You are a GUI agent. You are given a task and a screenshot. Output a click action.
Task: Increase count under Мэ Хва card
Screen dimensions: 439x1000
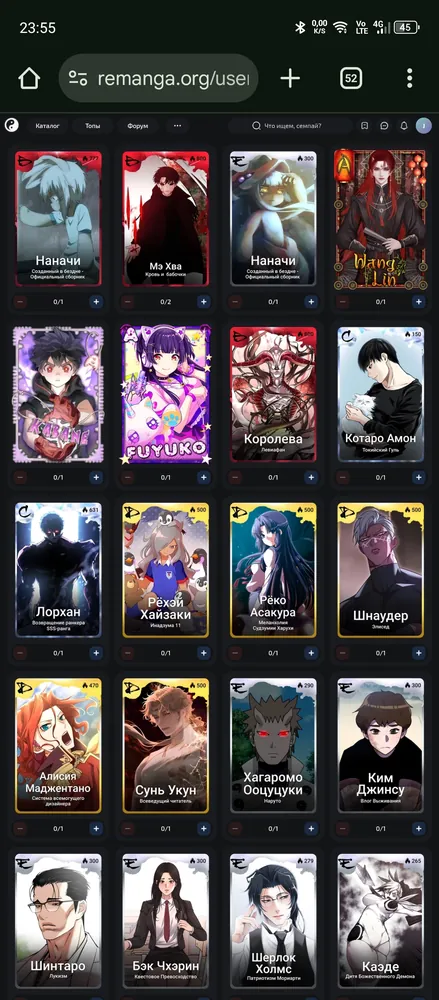point(204,302)
